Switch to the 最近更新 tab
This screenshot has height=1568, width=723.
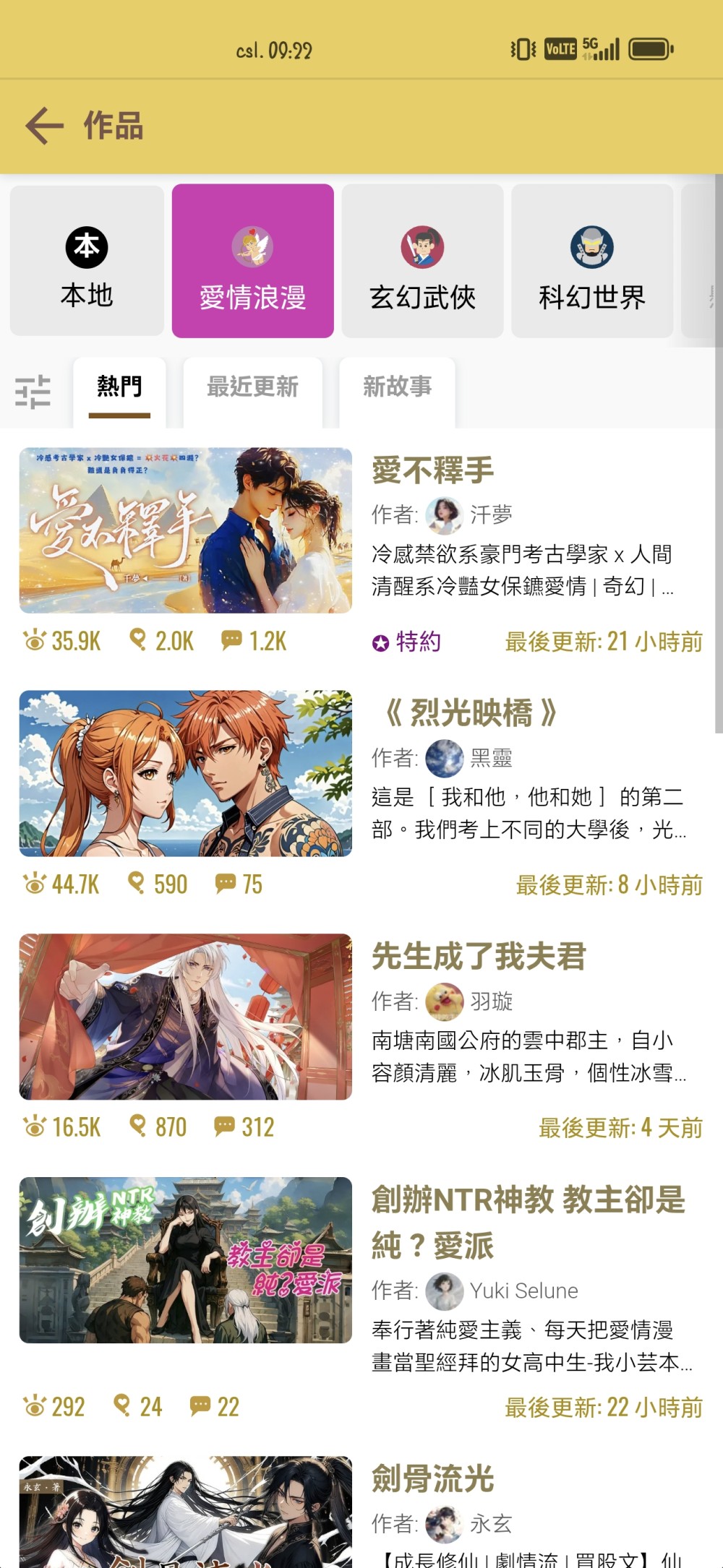click(x=252, y=388)
